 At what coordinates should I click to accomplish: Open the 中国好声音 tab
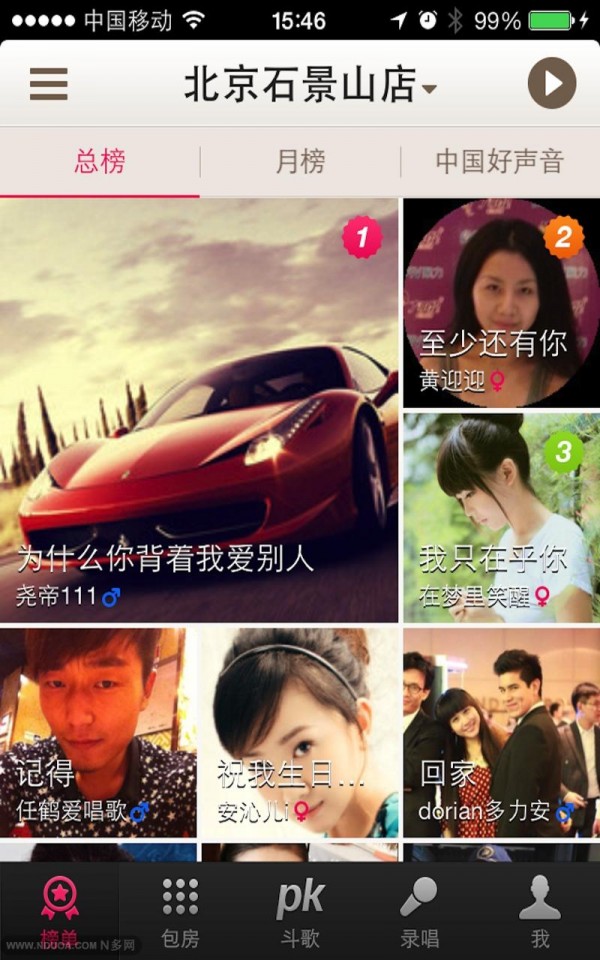(x=499, y=162)
